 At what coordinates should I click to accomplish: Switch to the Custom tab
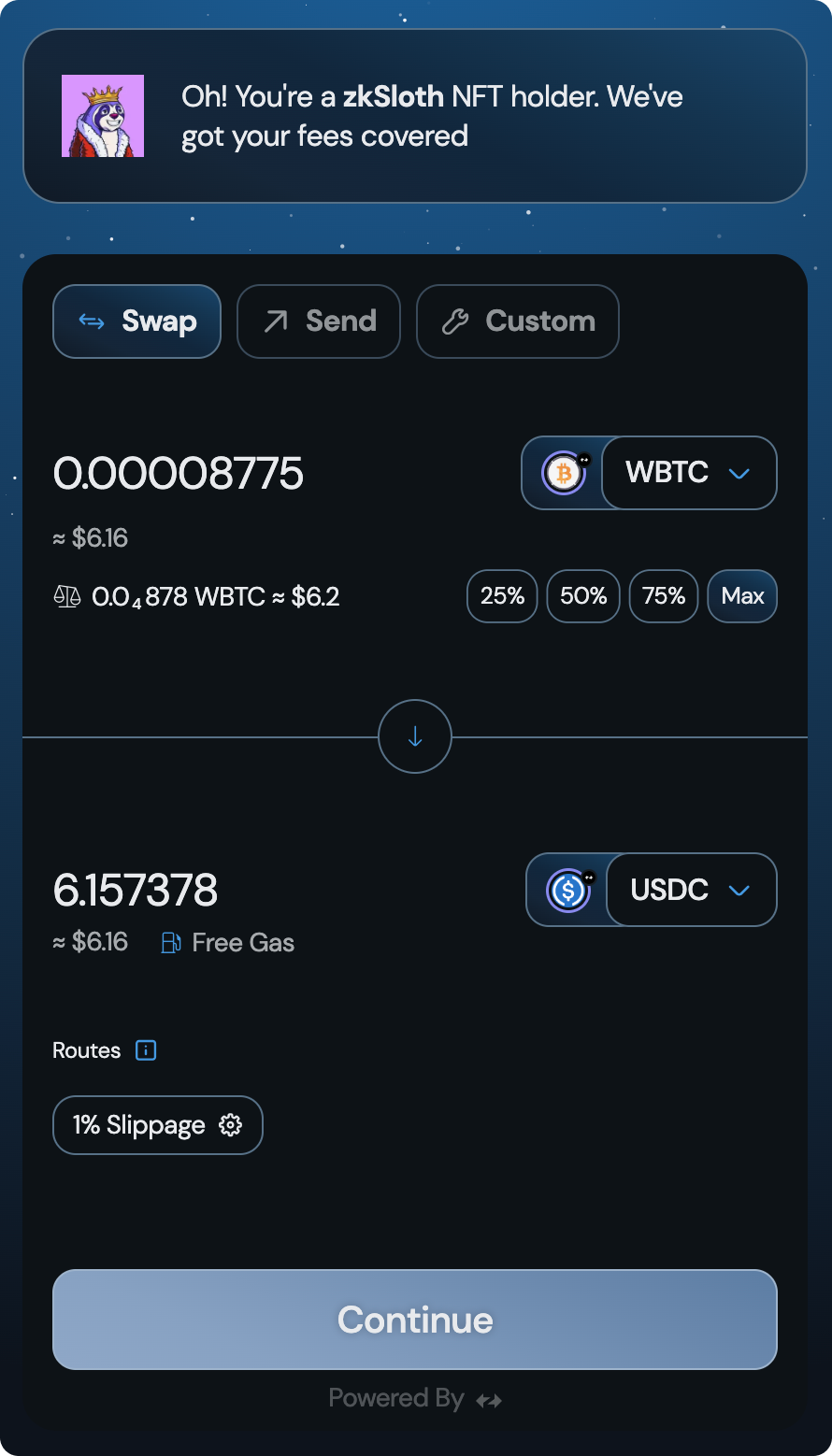point(518,321)
